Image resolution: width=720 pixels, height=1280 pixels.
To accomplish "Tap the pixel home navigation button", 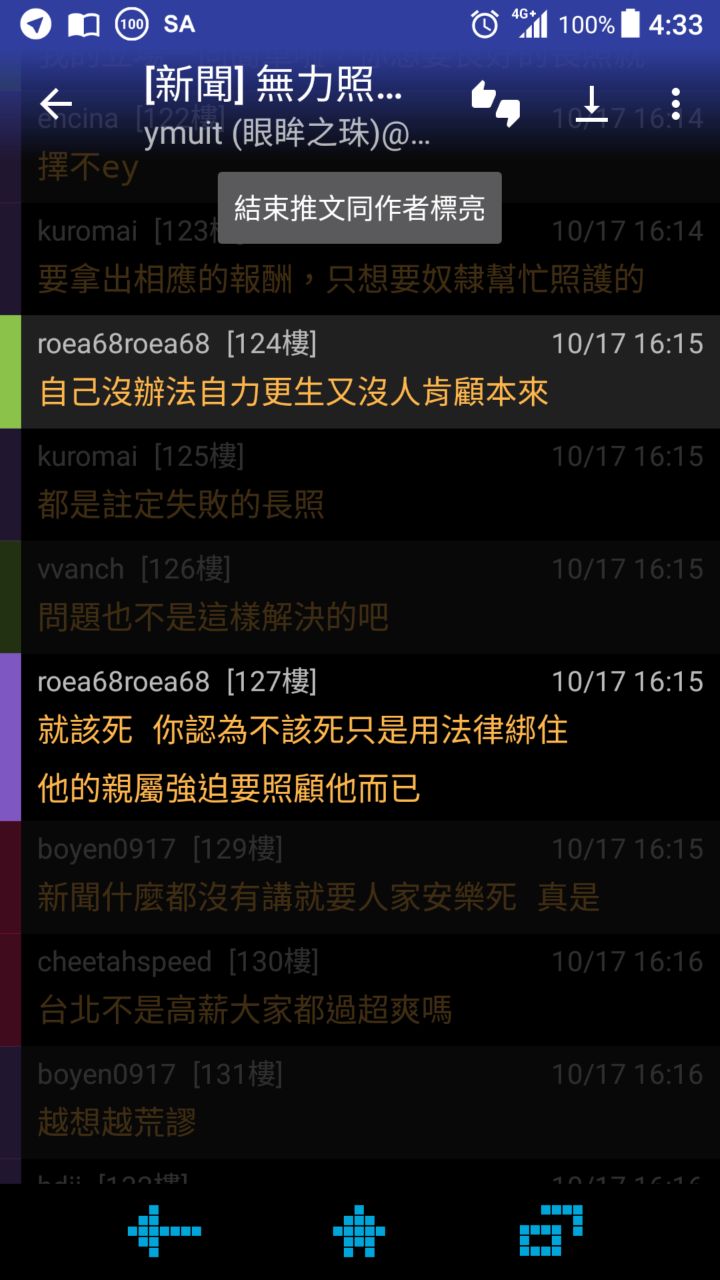I will click(x=359, y=1231).
